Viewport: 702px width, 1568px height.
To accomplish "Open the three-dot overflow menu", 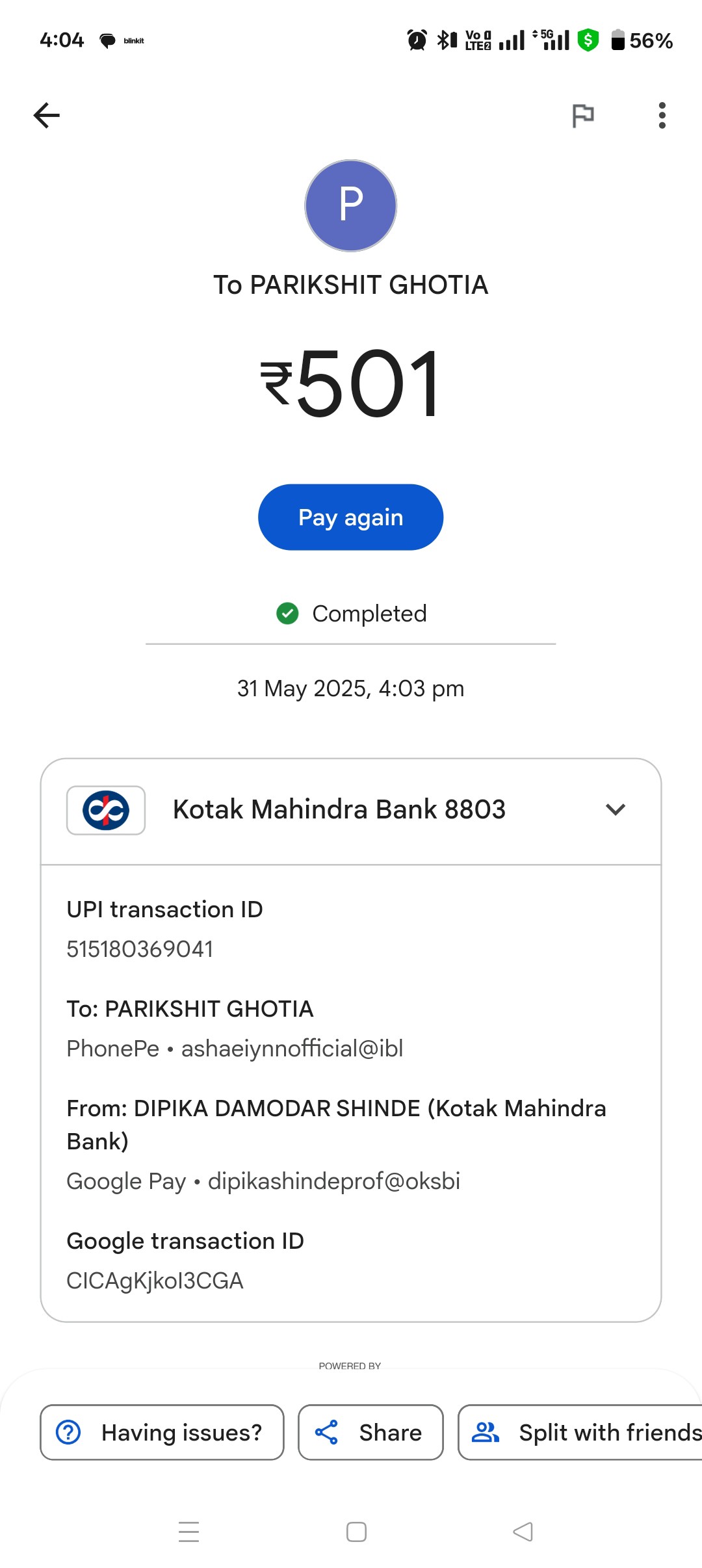I will click(x=662, y=116).
